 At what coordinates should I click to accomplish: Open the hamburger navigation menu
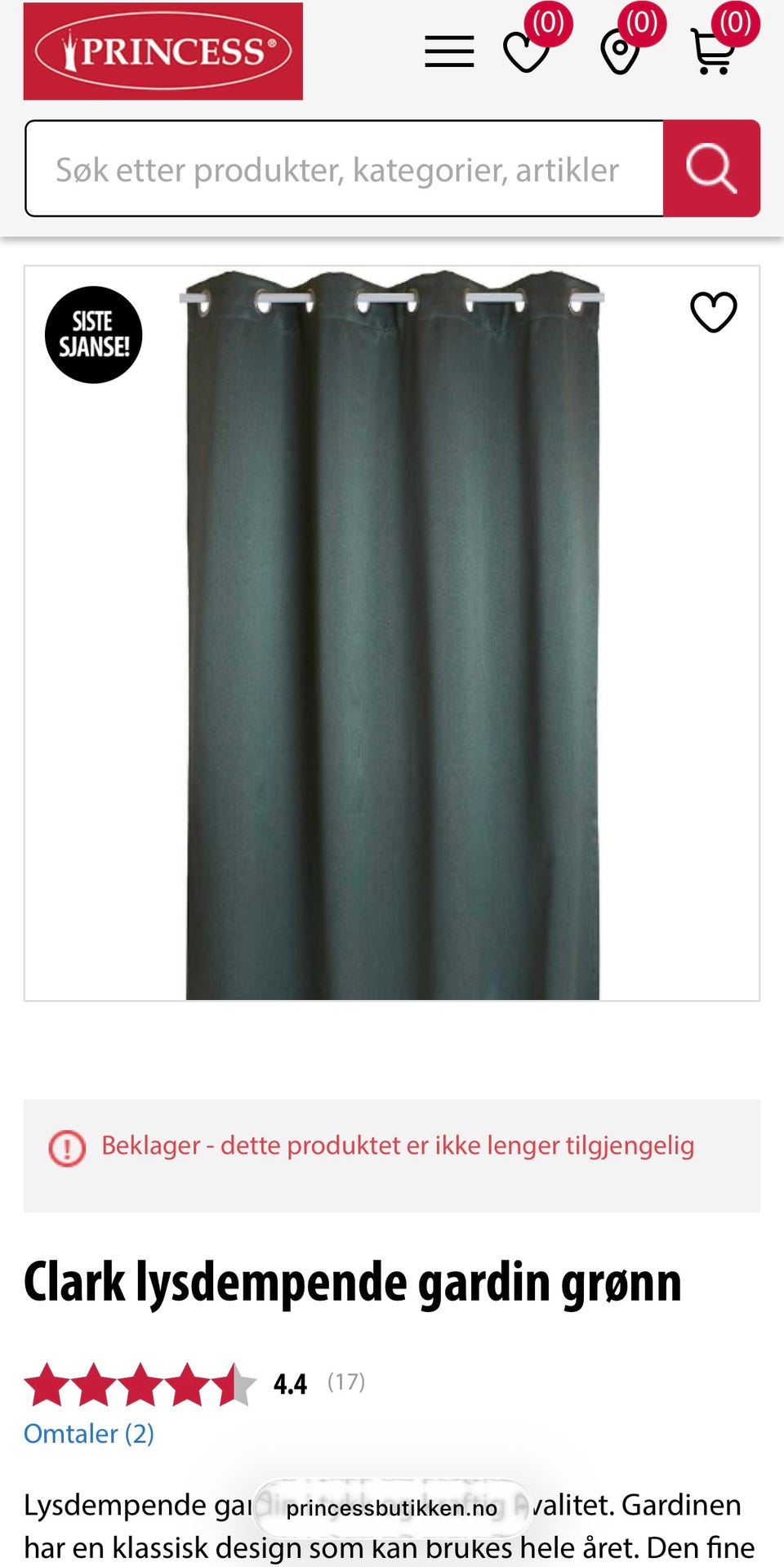(449, 51)
